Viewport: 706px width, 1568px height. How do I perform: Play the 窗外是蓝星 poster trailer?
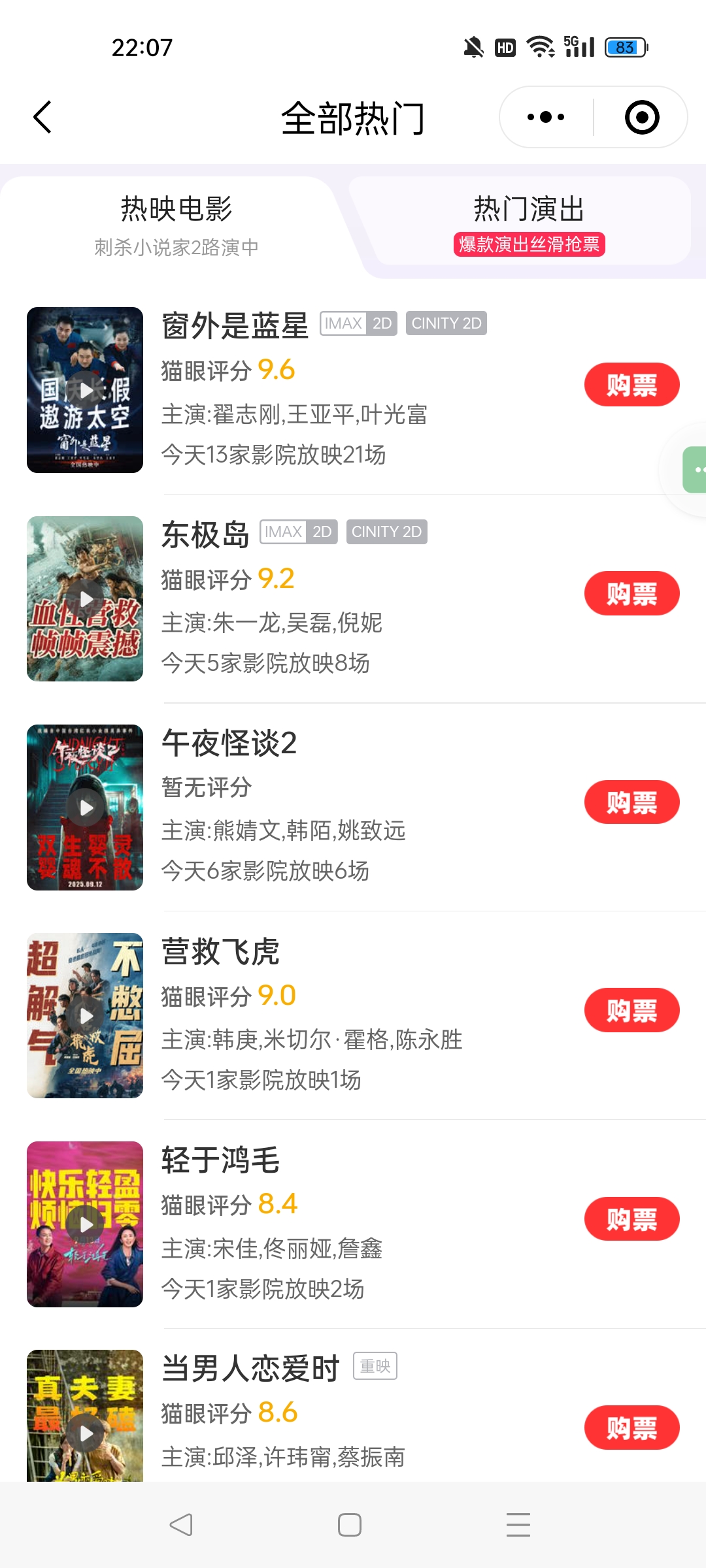pyautogui.click(x=86, y=390)
